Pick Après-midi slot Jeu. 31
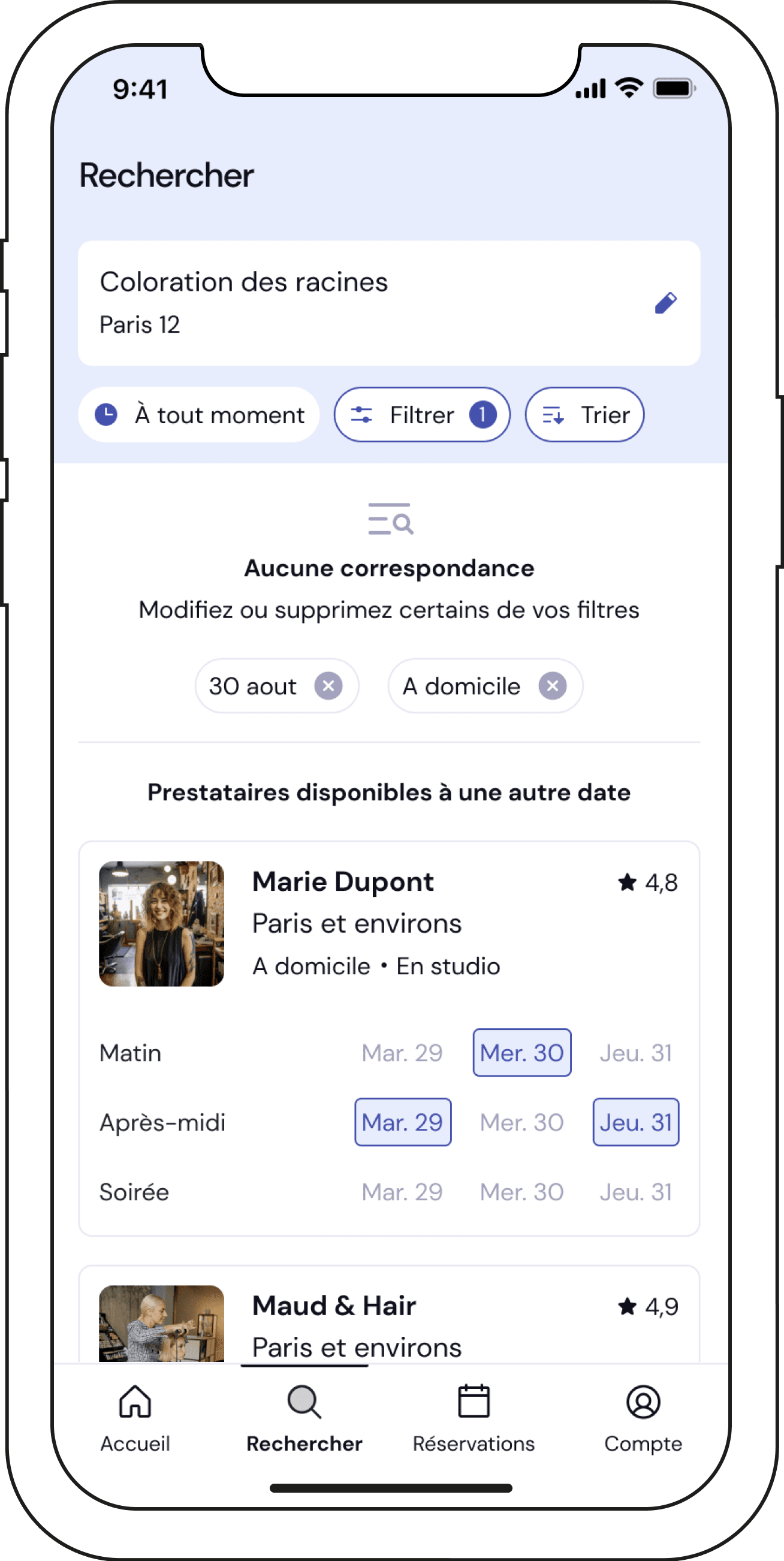 pyautogui.click(x=635, y=1122)
